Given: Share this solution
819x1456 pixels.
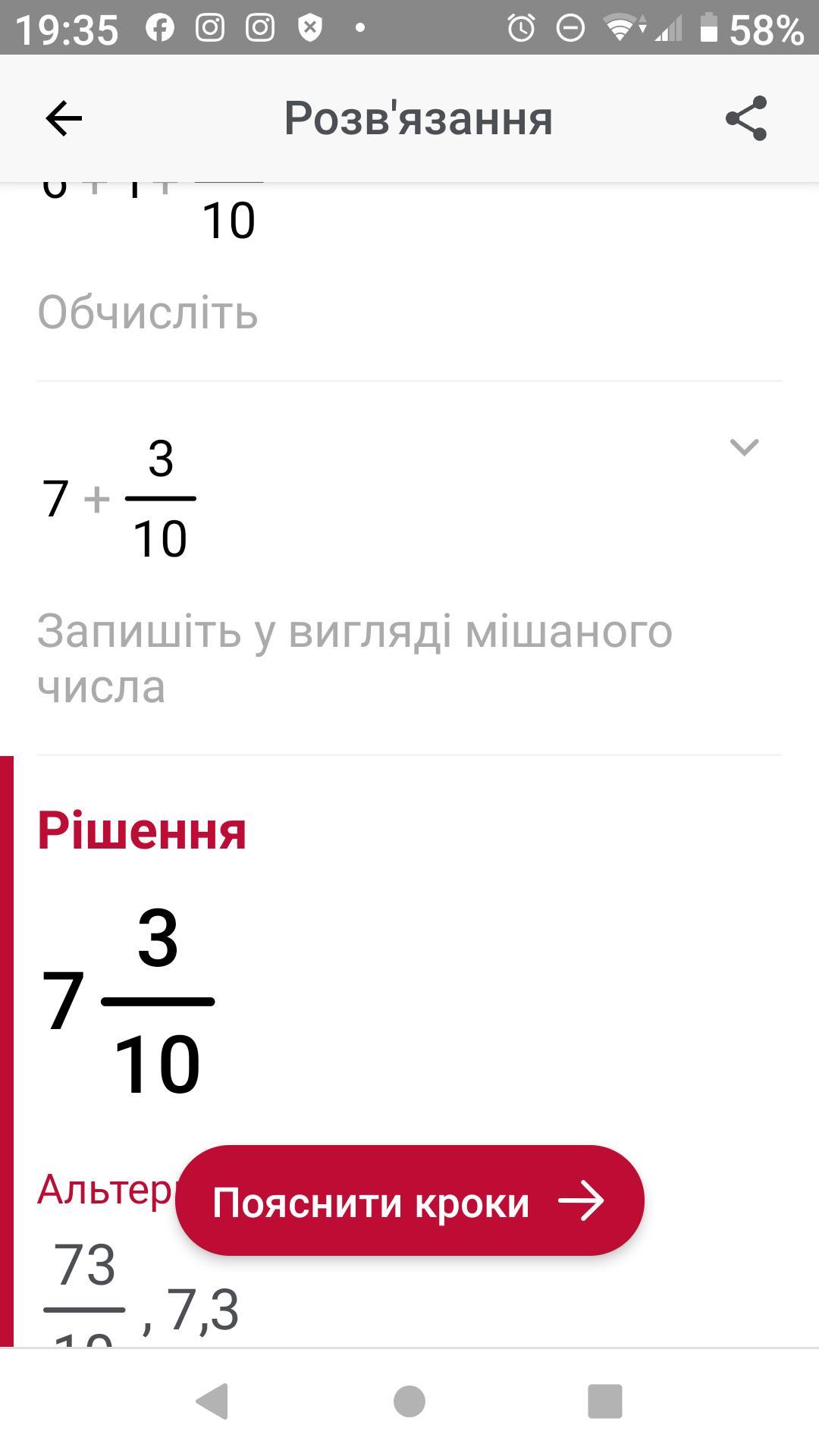Looking at the screenshot, I should pos(746,118).
